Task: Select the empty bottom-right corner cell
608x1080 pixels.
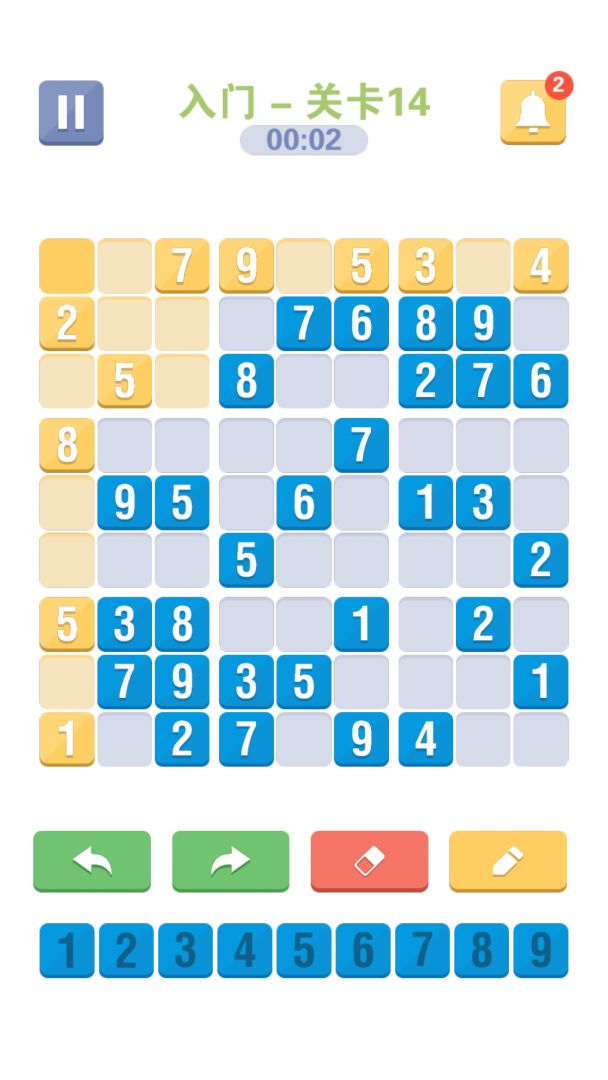Action: pos(541,739)
